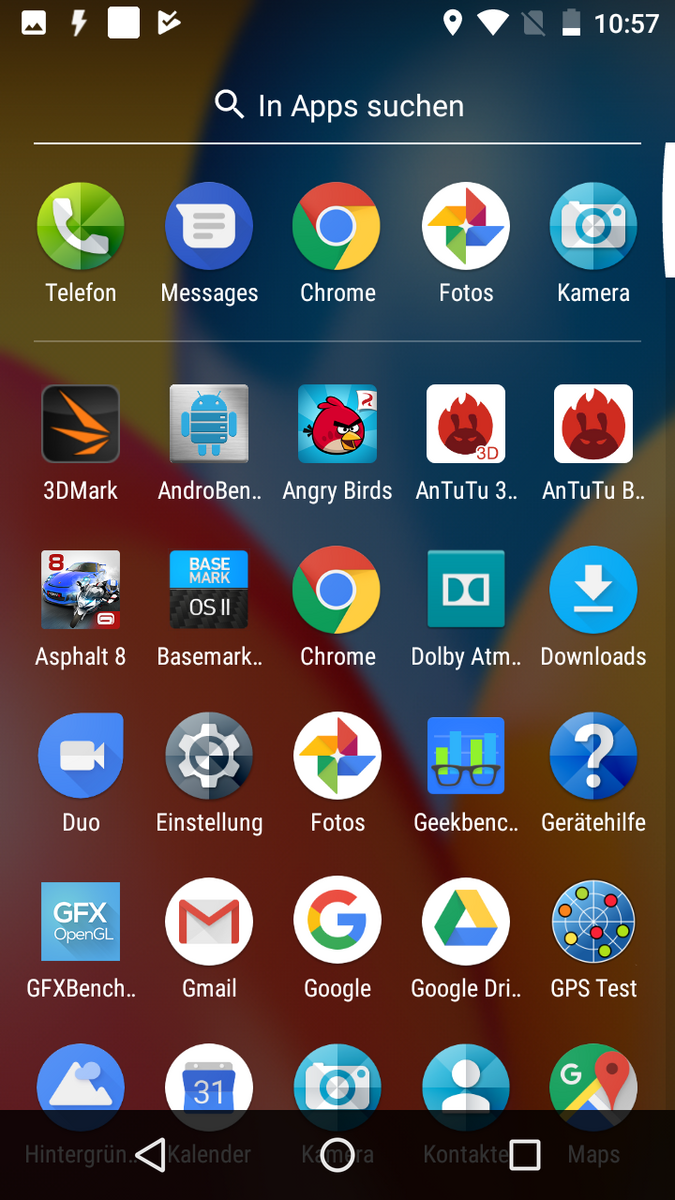The width and height of the screenshot is (675, 1200).
Task: Launch Duo video calling app
Action: coord(81,756)
